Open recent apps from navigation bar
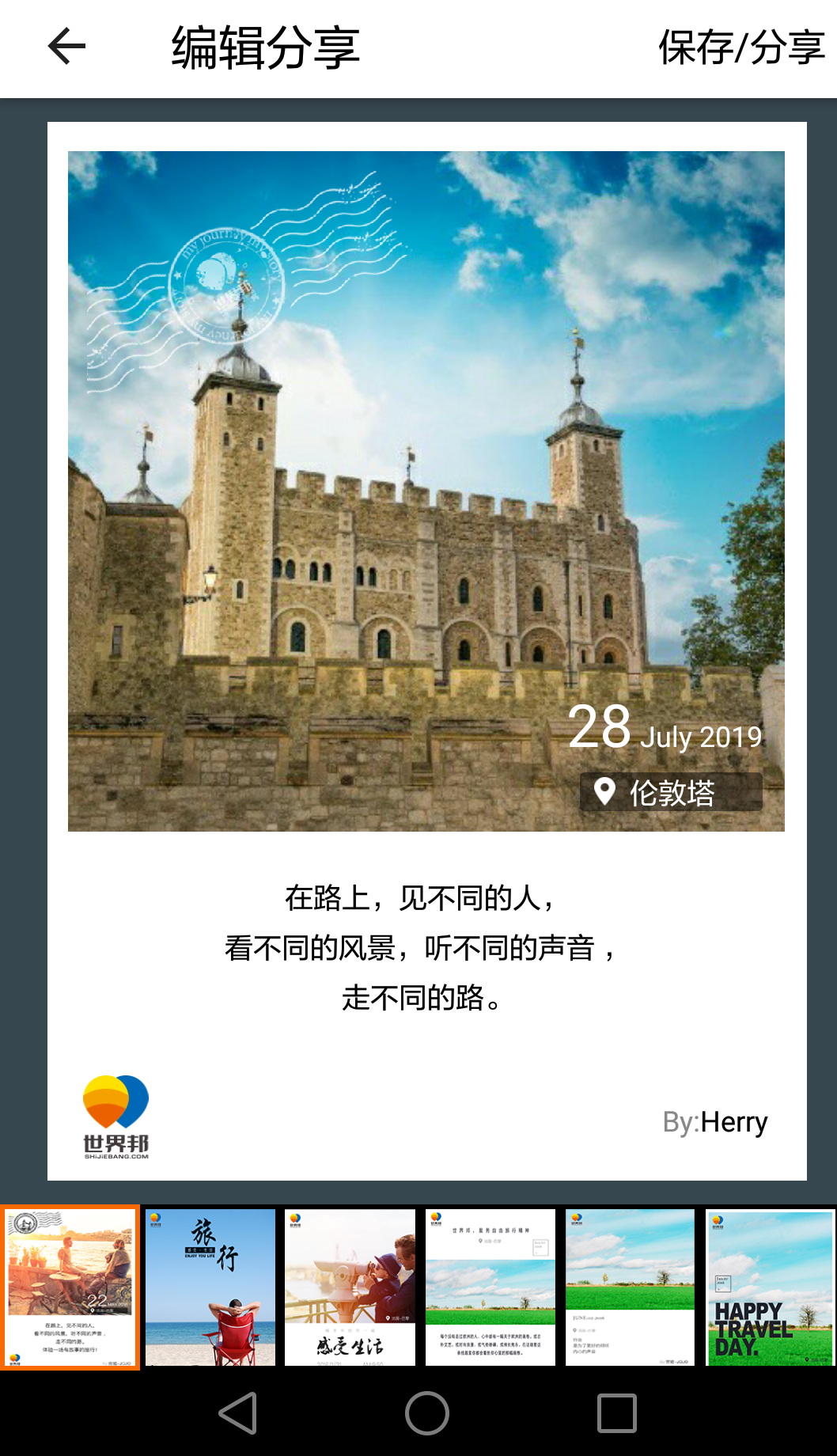Screen dimensions: 837x1456 coord(616,1412)
